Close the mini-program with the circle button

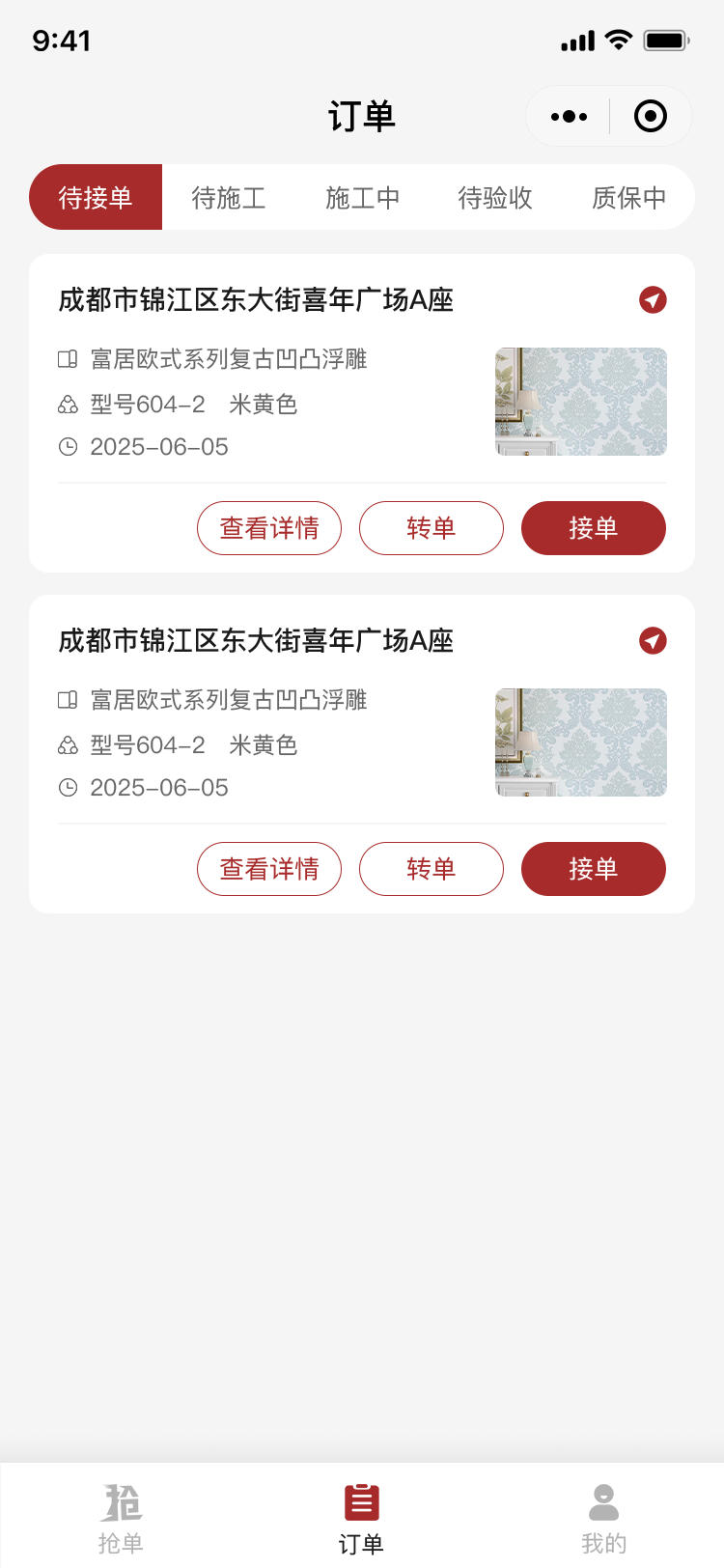coord(651,117)
